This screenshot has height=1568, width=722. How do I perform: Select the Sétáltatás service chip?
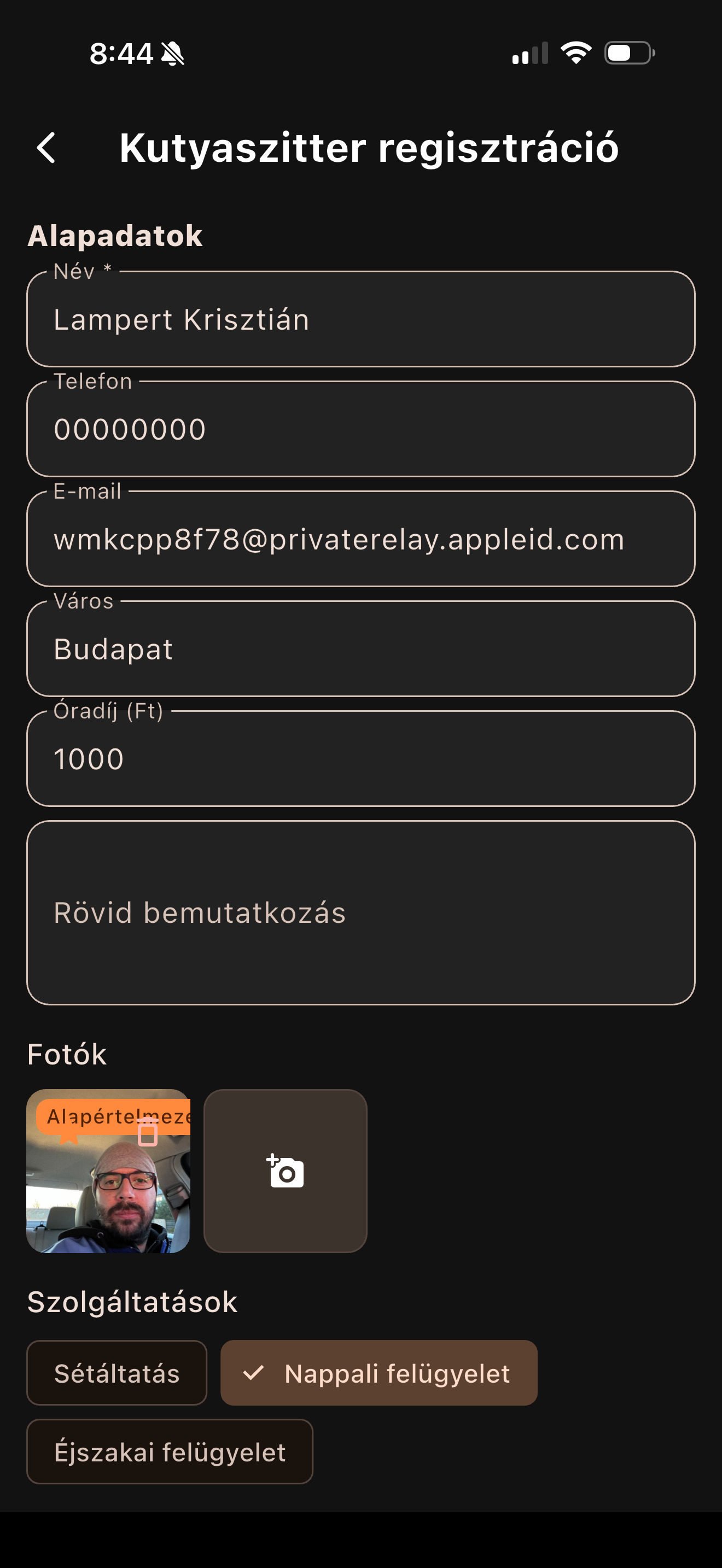(x=117, y=1373)
